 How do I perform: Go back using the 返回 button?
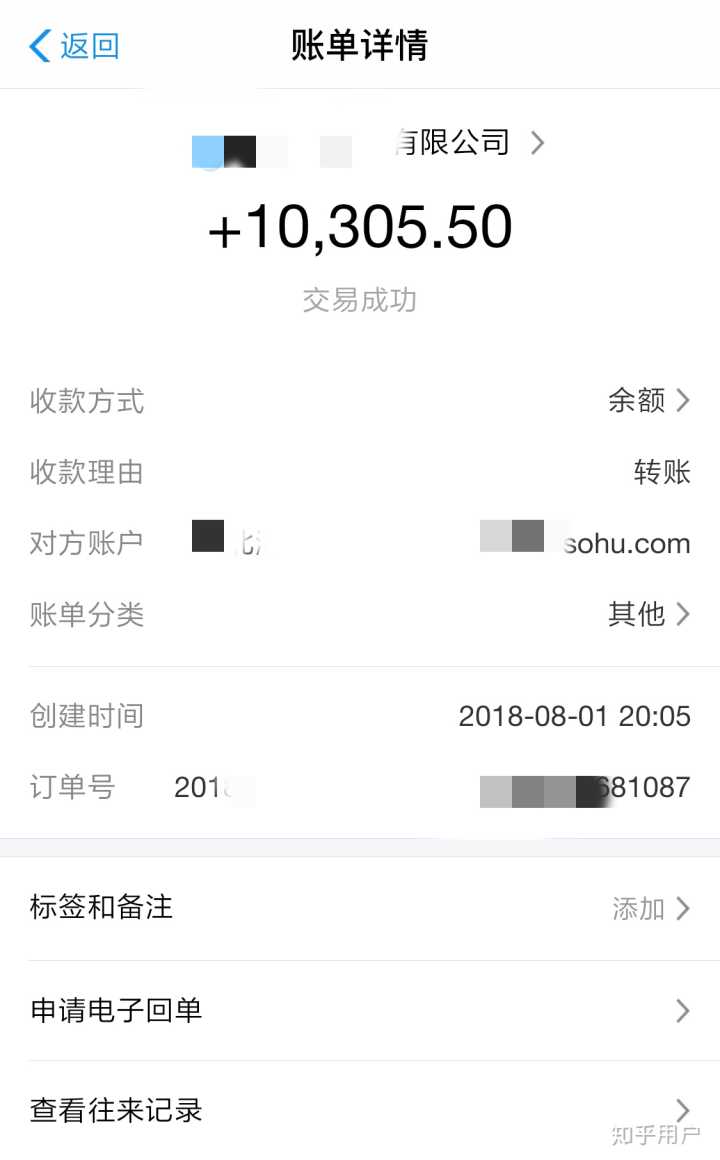(x=75, y=46)
